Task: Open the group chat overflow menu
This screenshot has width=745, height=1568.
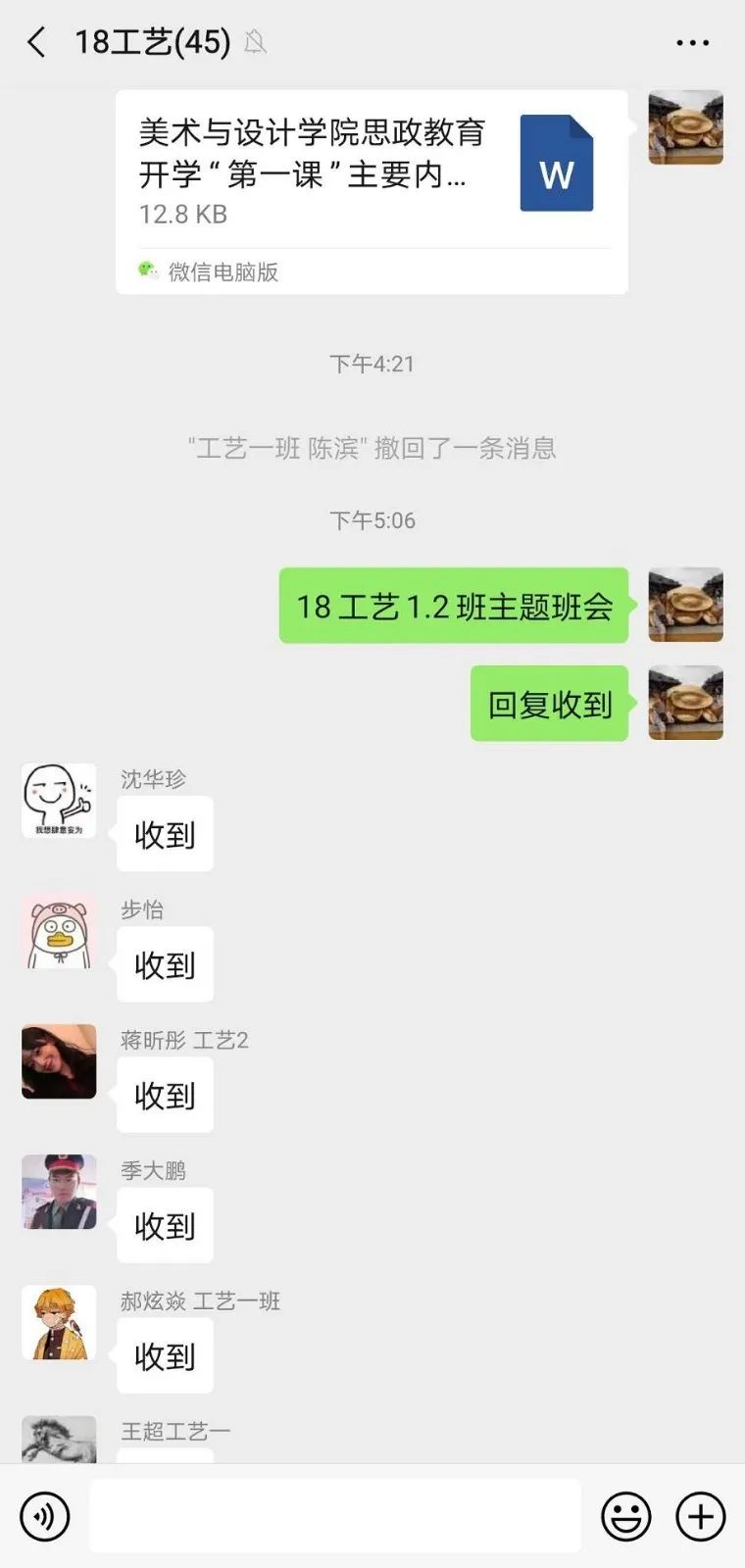Action: (692, 42)
